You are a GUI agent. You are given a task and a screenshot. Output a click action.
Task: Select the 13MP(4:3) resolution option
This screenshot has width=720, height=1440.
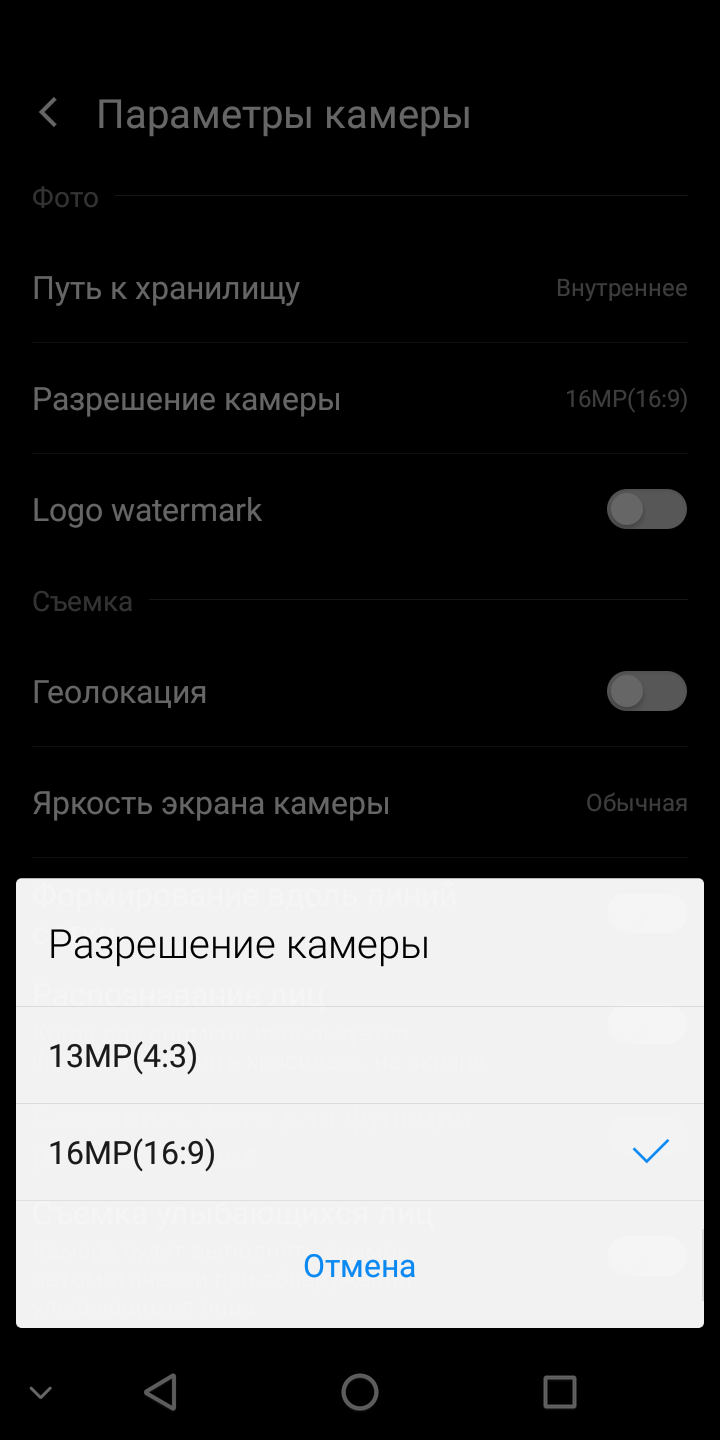click(x=360, y=1056)
